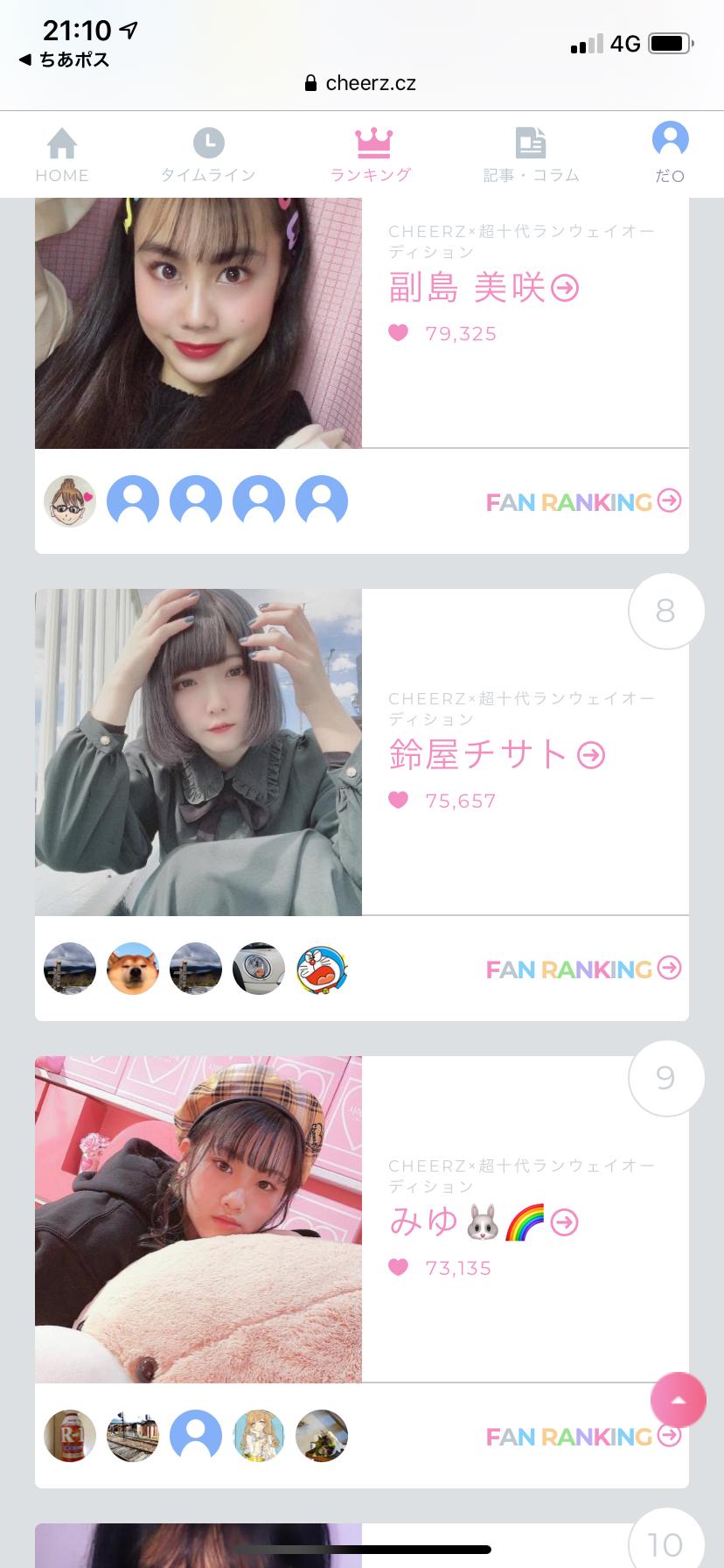Jump back to top with pink arrow button
Image resolution: width=724 pixels, height=1568 pixels.
678,1400
